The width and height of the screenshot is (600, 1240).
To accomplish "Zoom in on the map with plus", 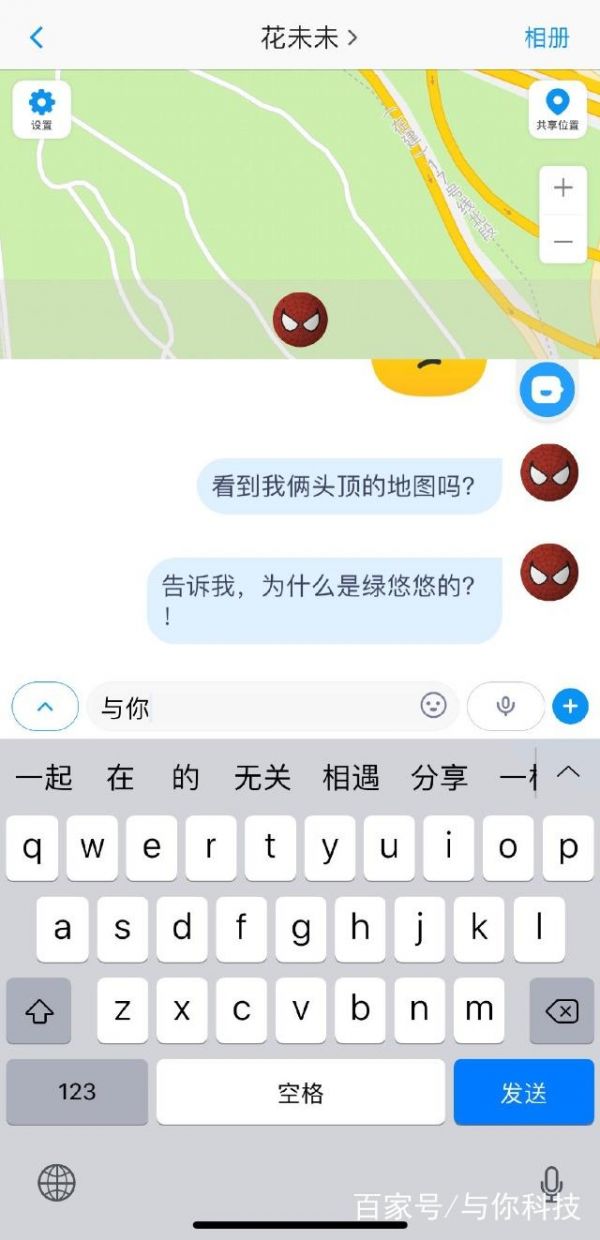I will coord(563,188).
